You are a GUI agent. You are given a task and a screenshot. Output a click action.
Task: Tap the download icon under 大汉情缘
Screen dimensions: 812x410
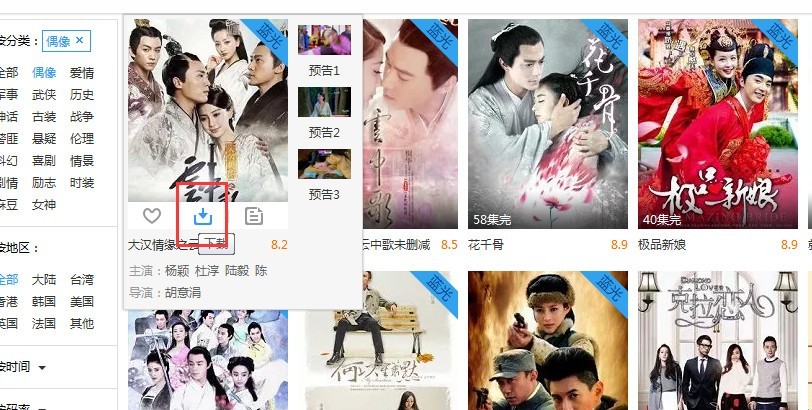tap(203, 215)
